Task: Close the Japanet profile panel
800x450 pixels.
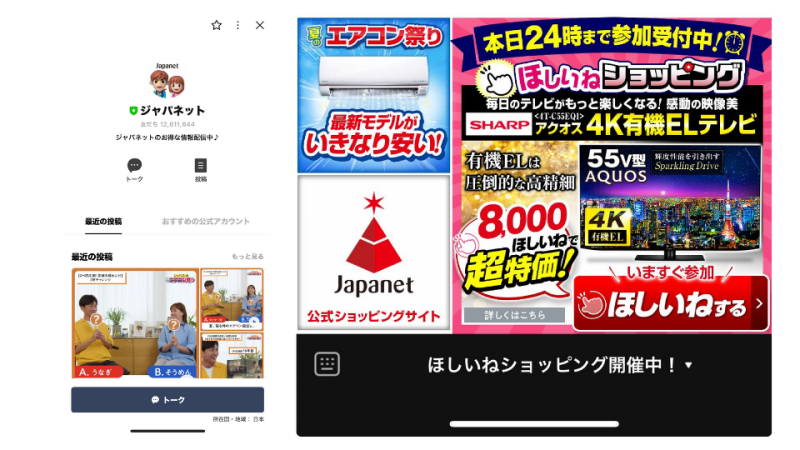Action: point(260,25)
